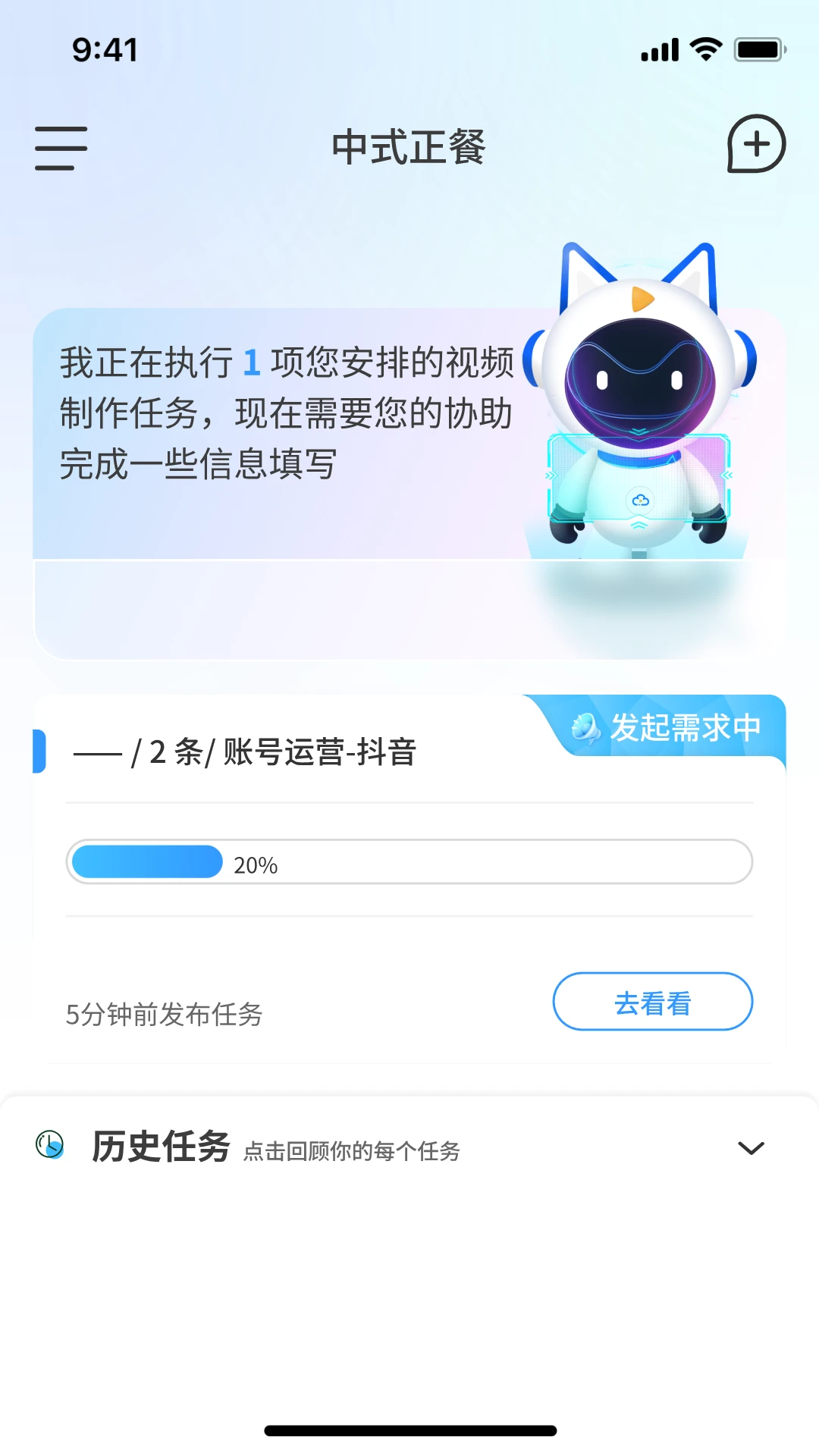The height and width of the screenshot is (1456, 819).
Task: Click the cellular signal bars icon
Action: pyautogui.click(x=660, y=48)
